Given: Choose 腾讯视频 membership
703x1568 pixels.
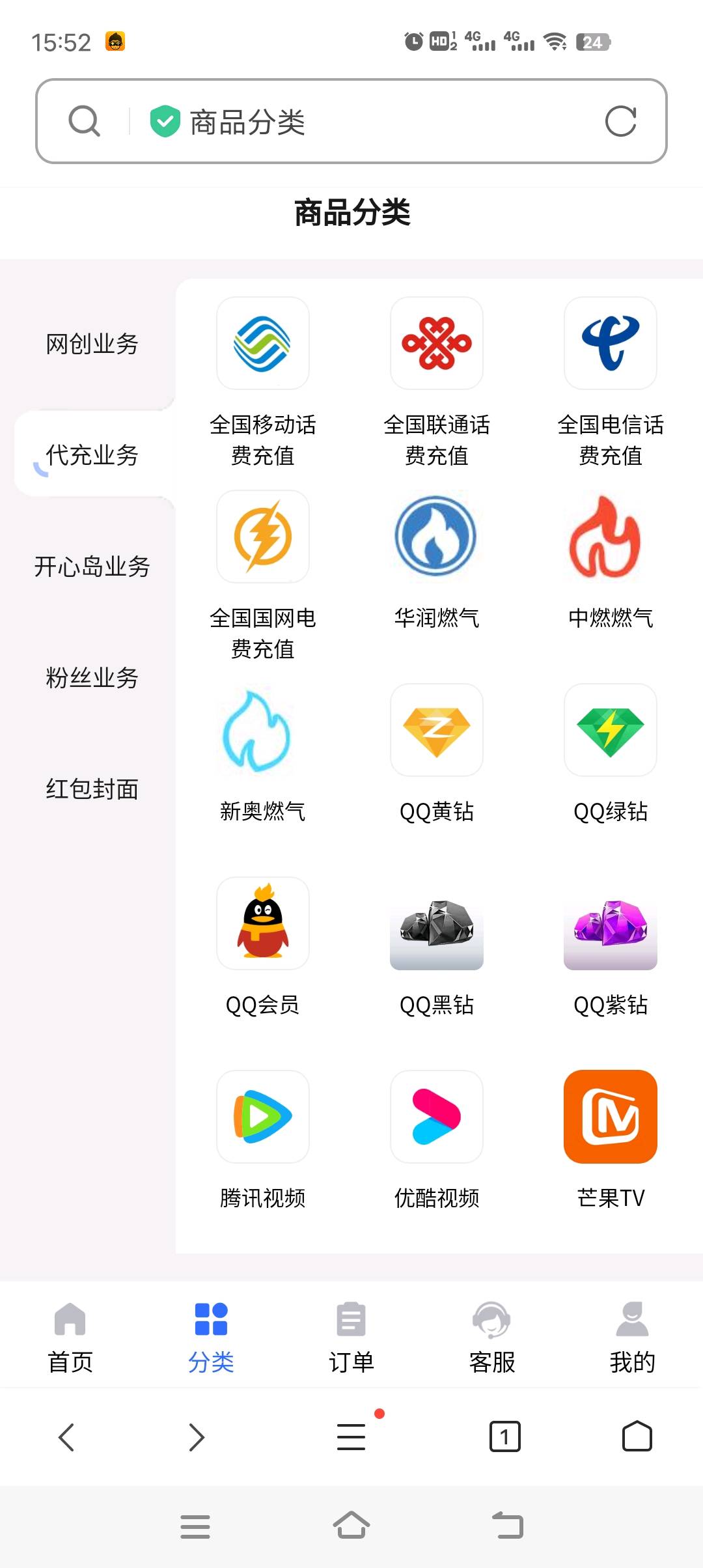Looking at the screenshot, I should tap(262, 1117).
